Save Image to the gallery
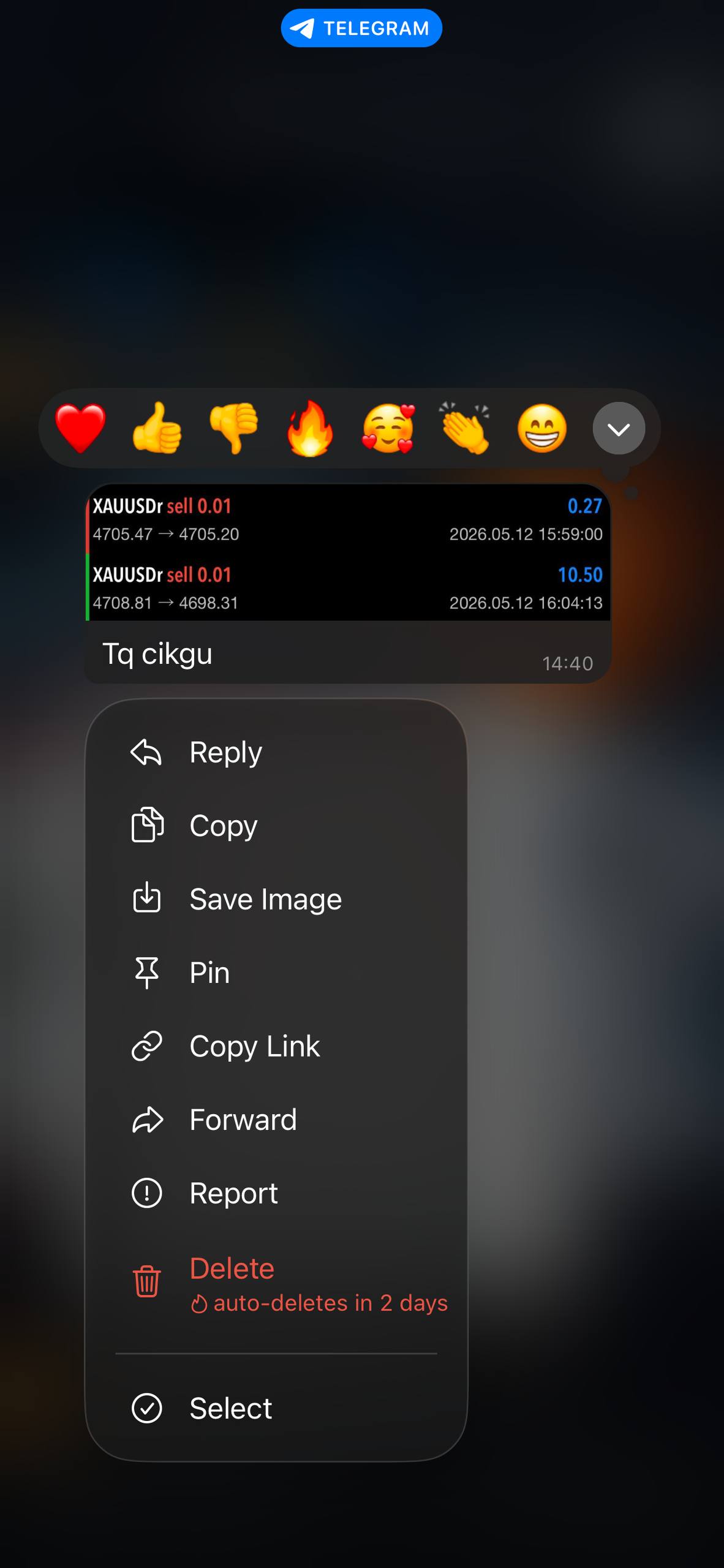 click(x=276, y=899)
